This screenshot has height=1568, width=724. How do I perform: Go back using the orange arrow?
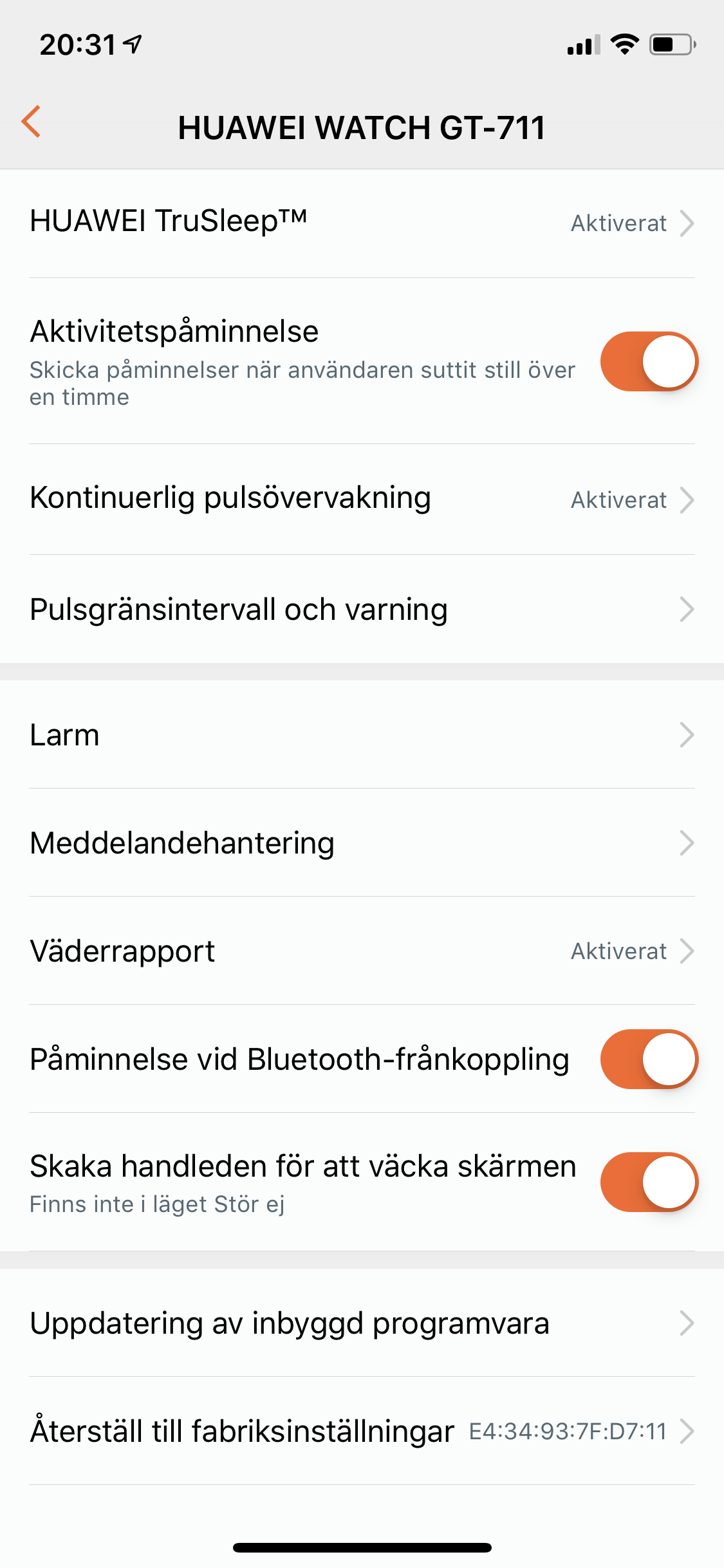click(32, 122)
